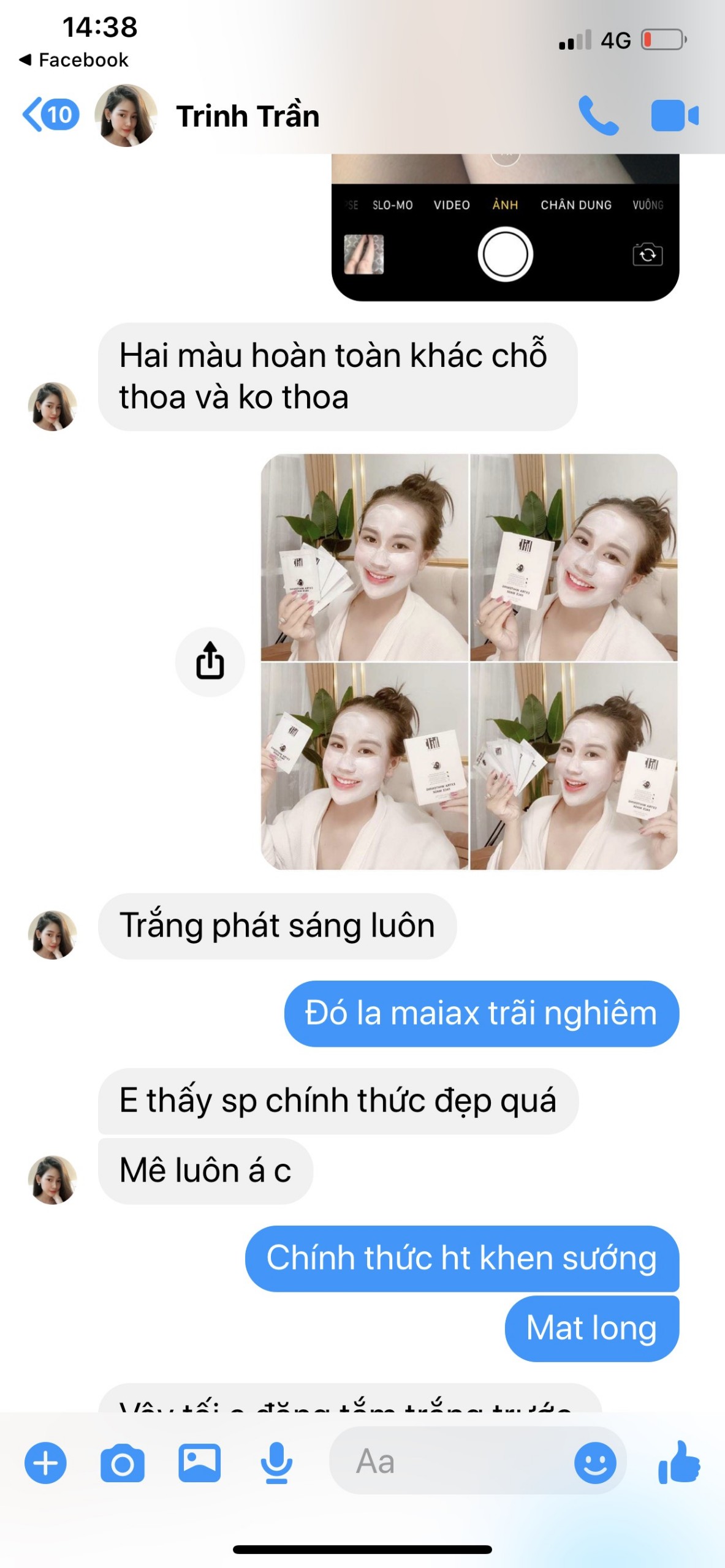
Task: Open the face mask photo collage
Action: [469, 661]
